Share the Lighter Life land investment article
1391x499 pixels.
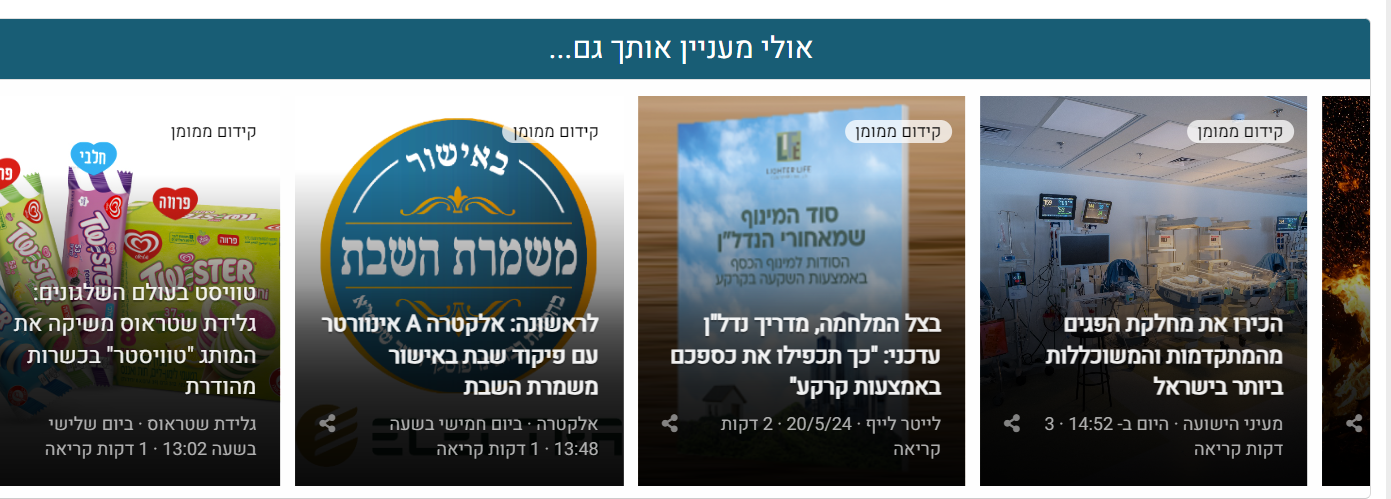(670, 423)
